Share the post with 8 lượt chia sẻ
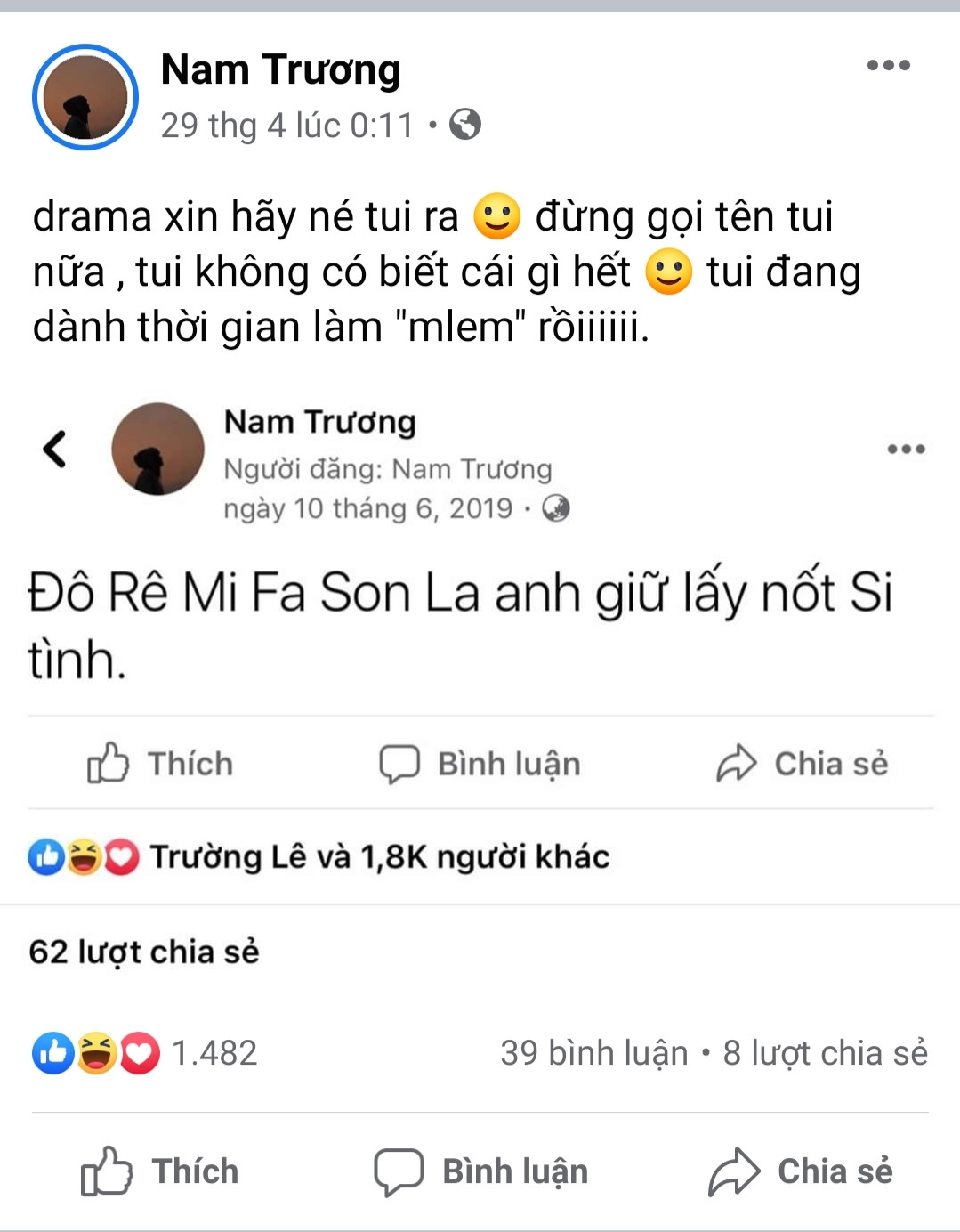Screen dimensions: 960x1232 801,1171
